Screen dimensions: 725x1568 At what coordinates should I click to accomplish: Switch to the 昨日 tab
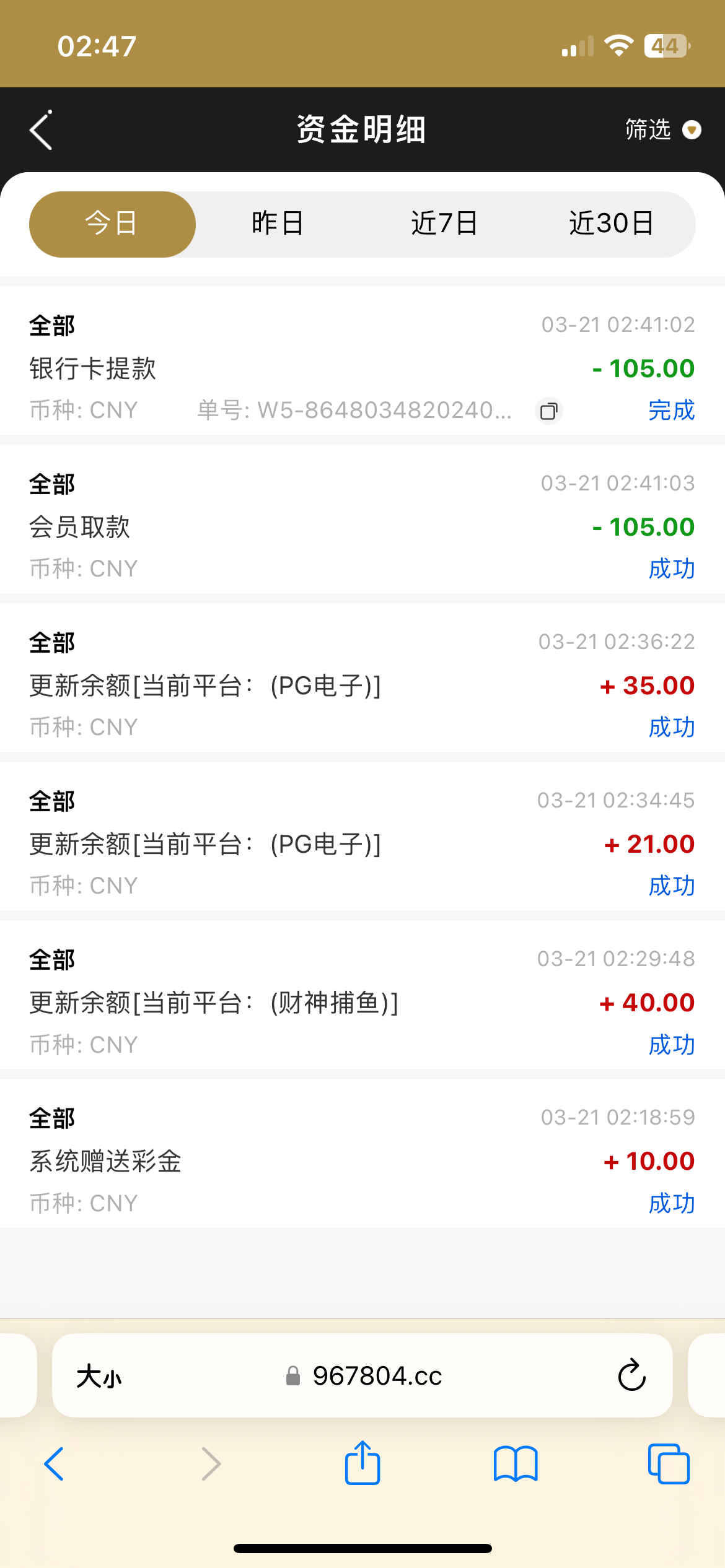pyautogui.click(x=278, y=224)
